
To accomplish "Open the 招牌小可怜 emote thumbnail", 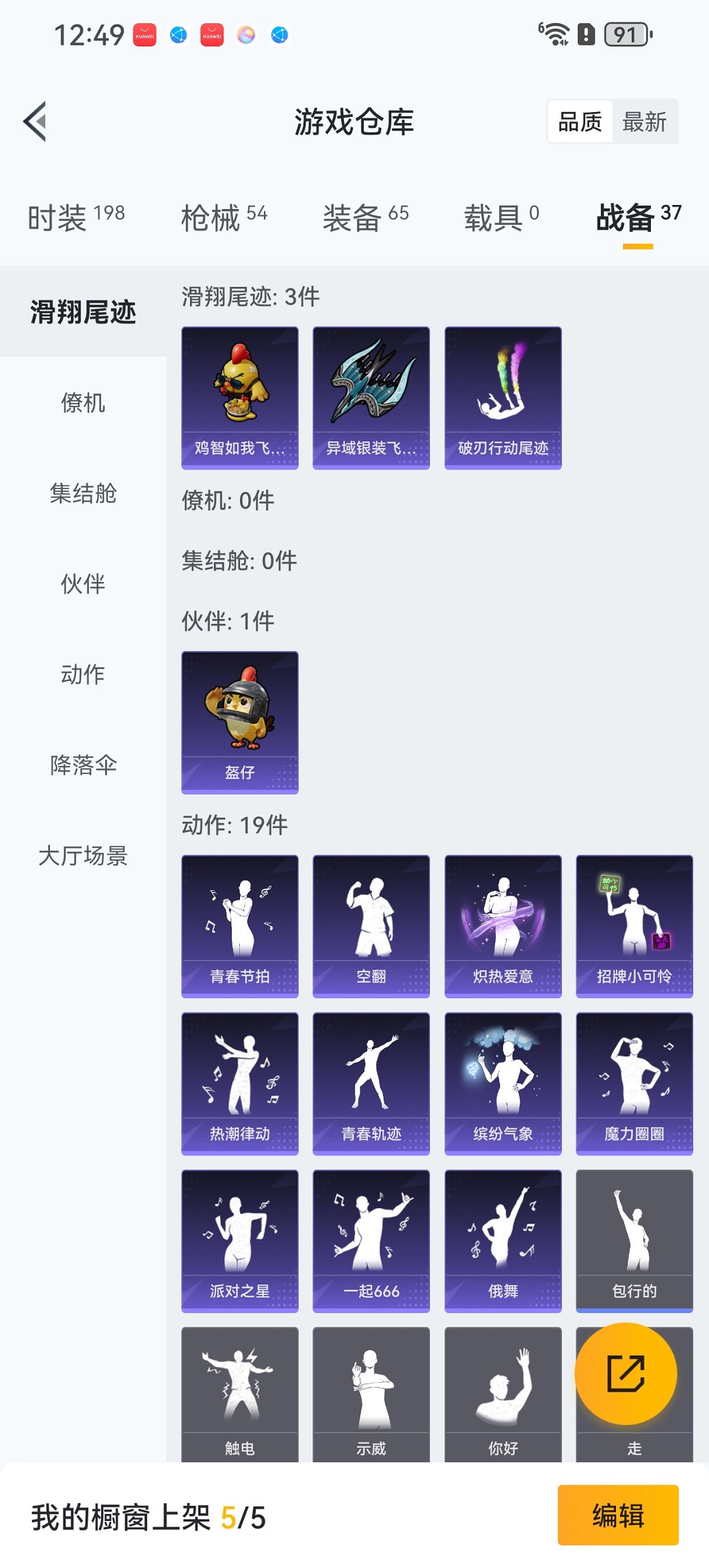I will tap(634, 922).
